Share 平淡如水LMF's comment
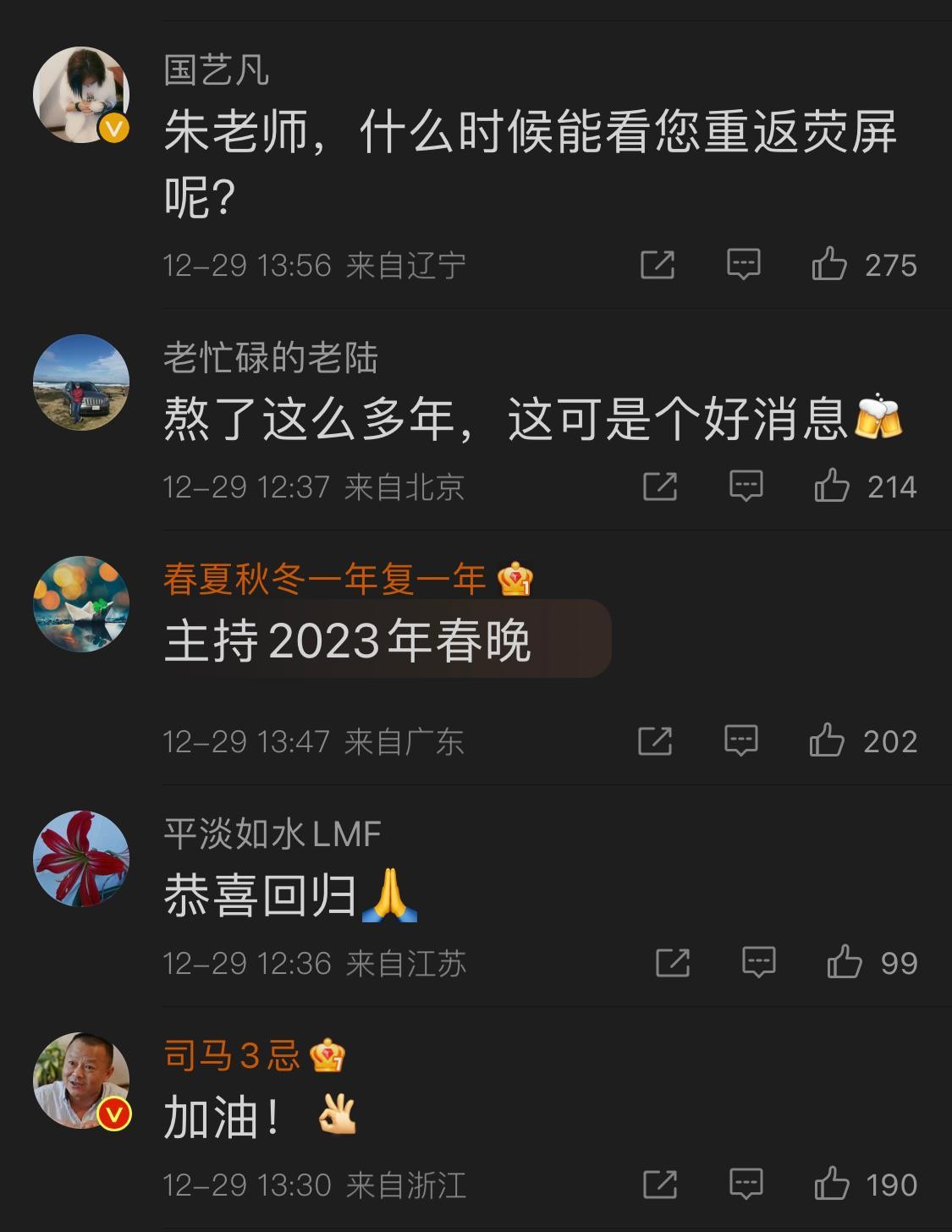 click(x=673, y=962)
